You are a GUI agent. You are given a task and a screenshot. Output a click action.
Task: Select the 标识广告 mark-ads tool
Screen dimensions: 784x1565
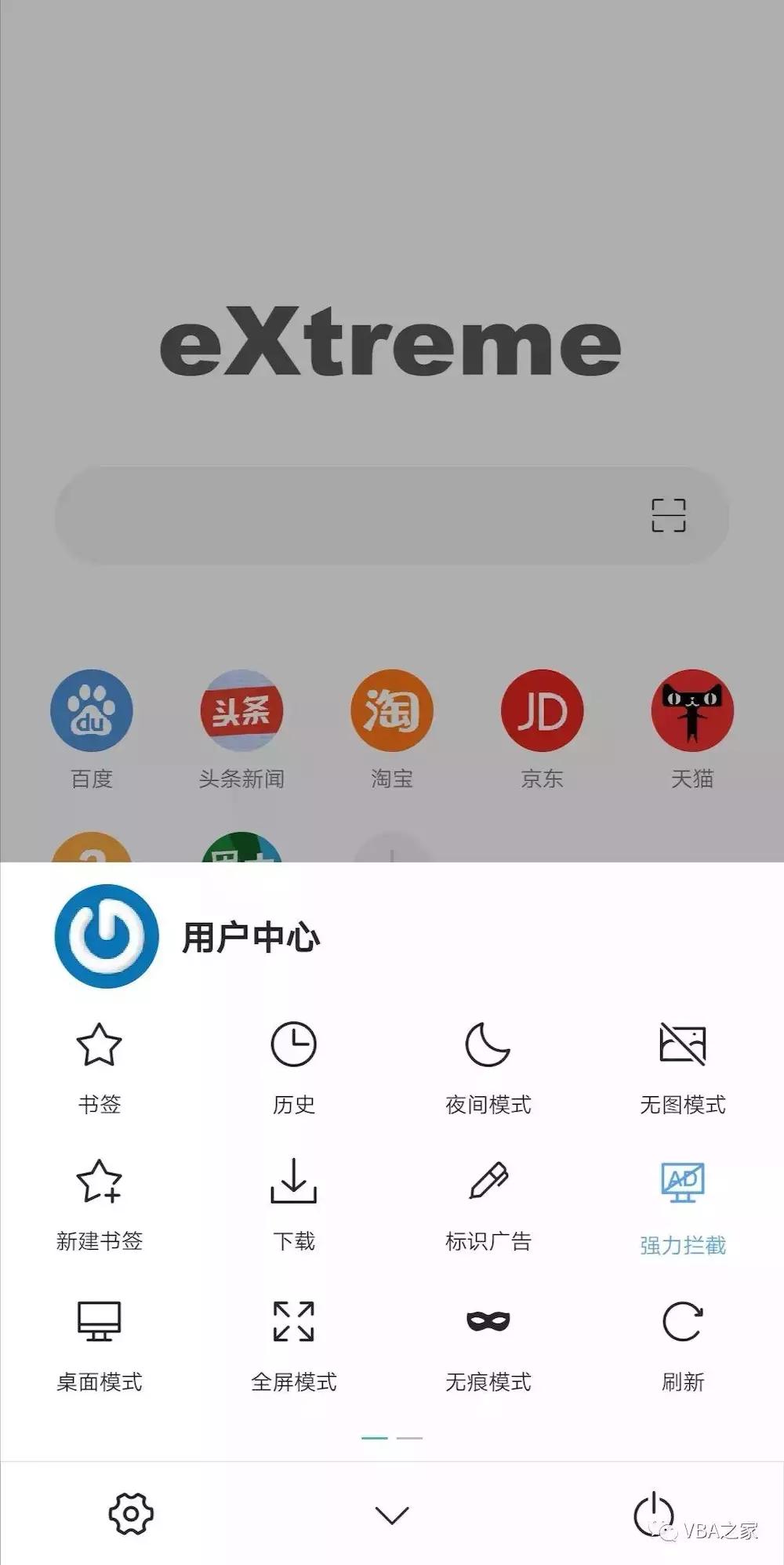pyautogui.click(x=488, y=1184)
